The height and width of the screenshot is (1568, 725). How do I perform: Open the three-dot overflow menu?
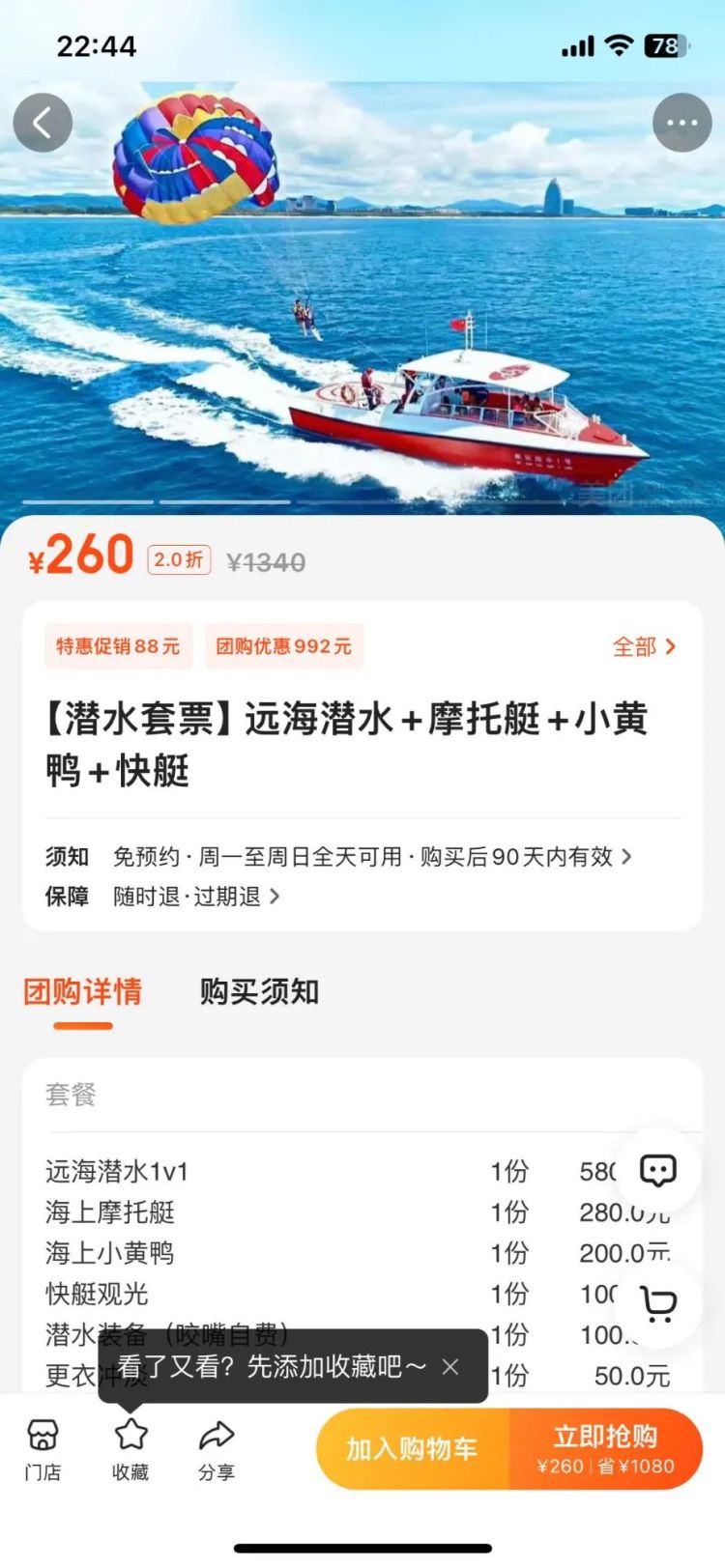pos(681,123)
